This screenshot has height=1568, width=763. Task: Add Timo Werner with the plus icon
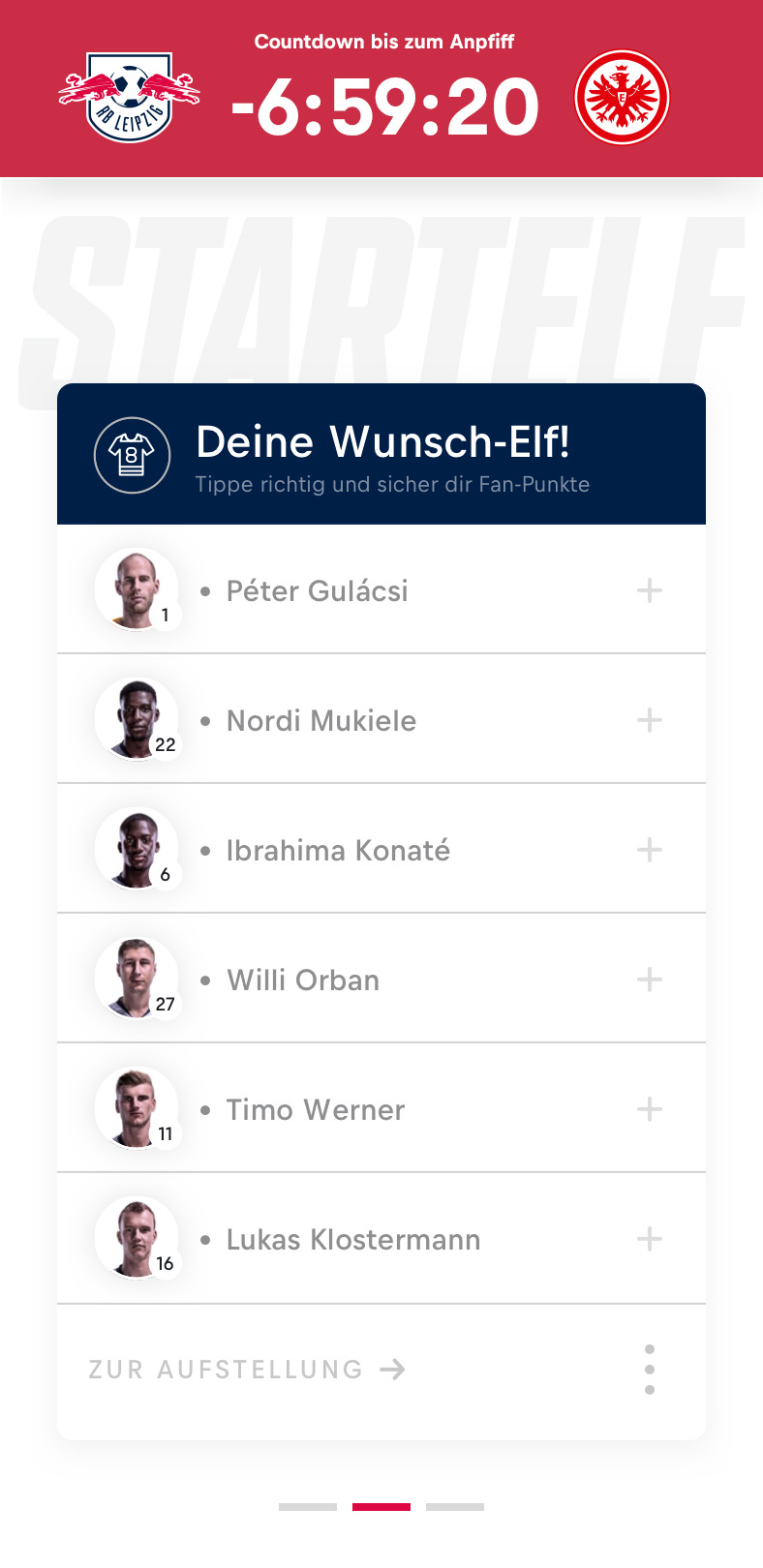coord(651,1109)
